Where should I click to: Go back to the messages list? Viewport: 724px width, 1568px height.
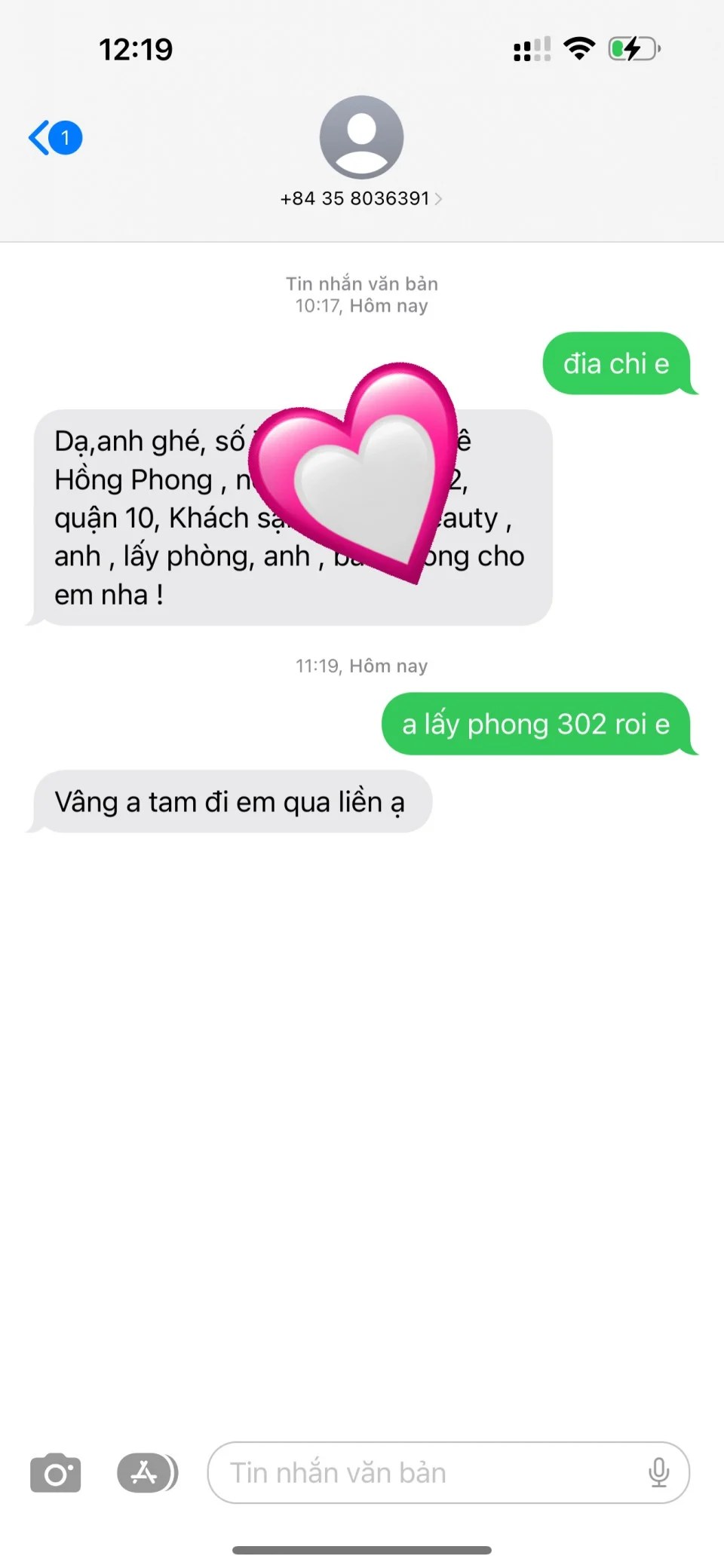[53, 138]
